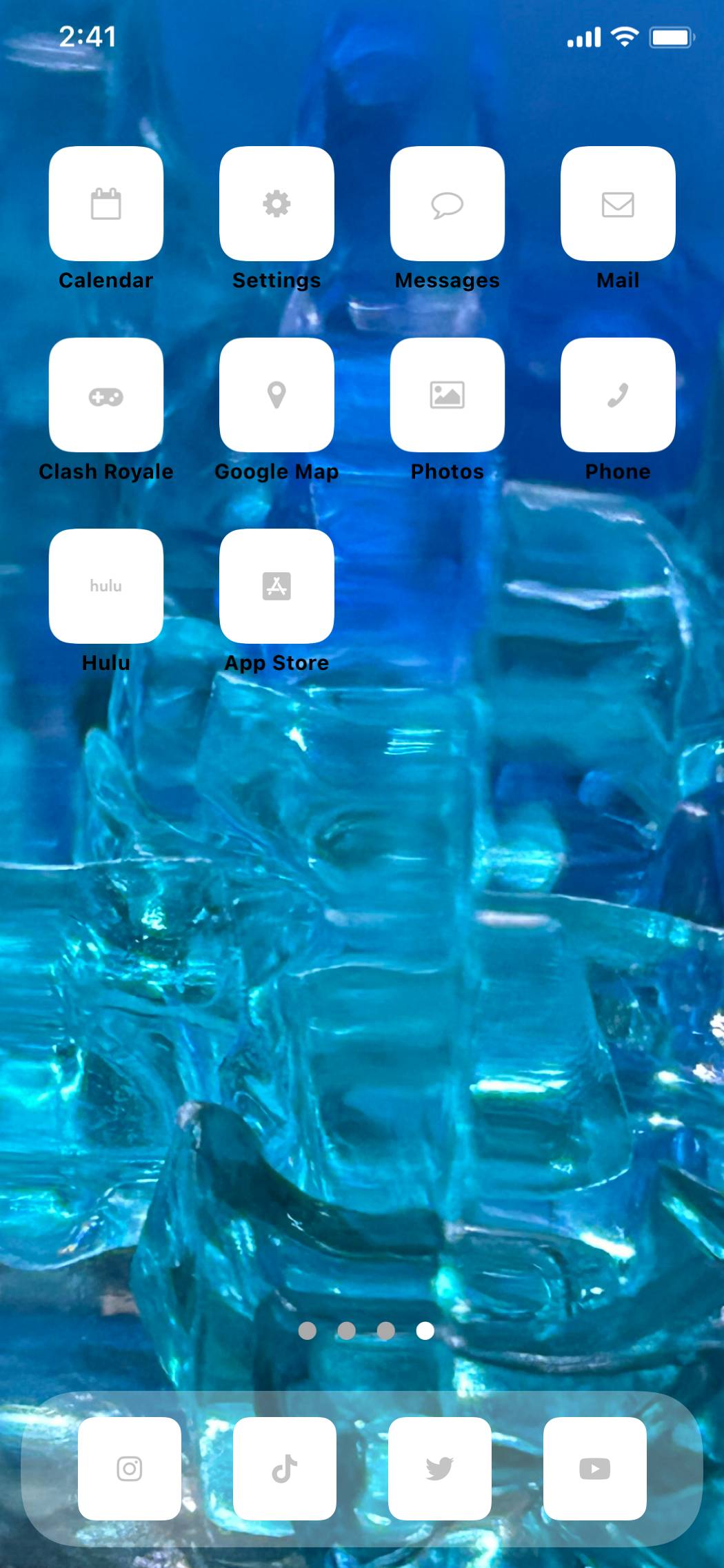This screenshot has height=1568, width=724.
Task: Open Twitter from the dock
Action: tap(440, 1468)
